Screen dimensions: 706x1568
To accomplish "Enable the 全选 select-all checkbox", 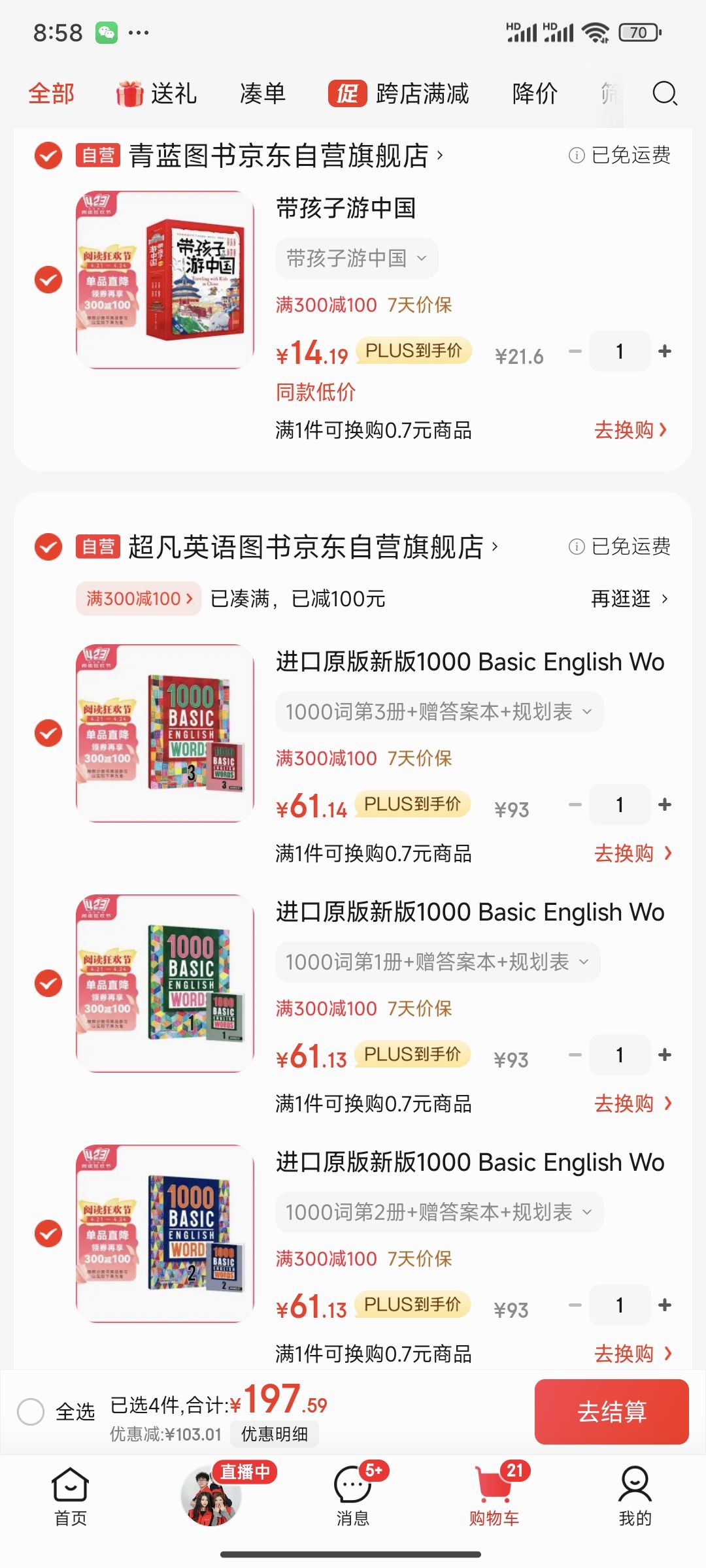I will (30, 1410).
